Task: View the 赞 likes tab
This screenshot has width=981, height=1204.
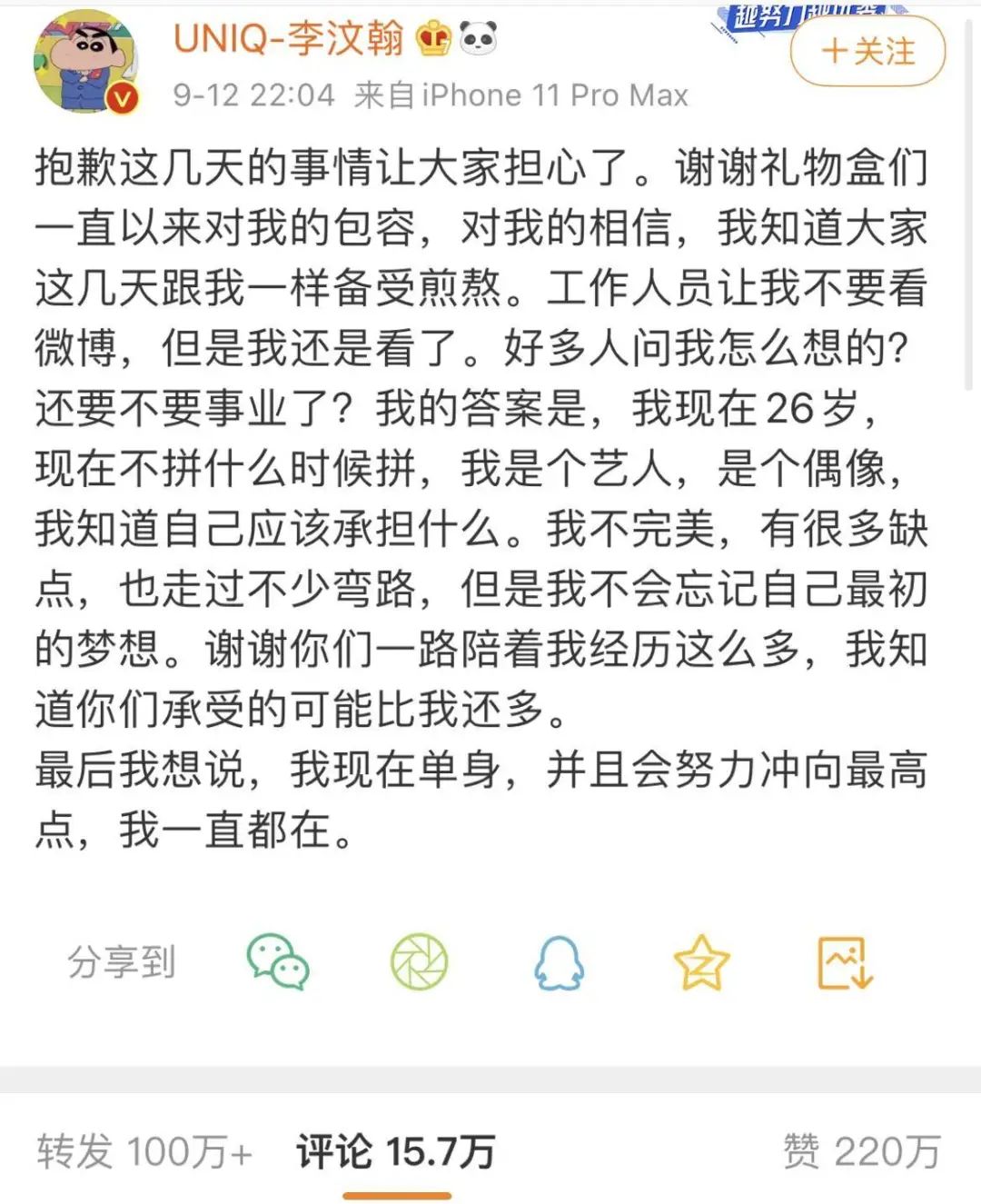Action: pos(861,1152)
